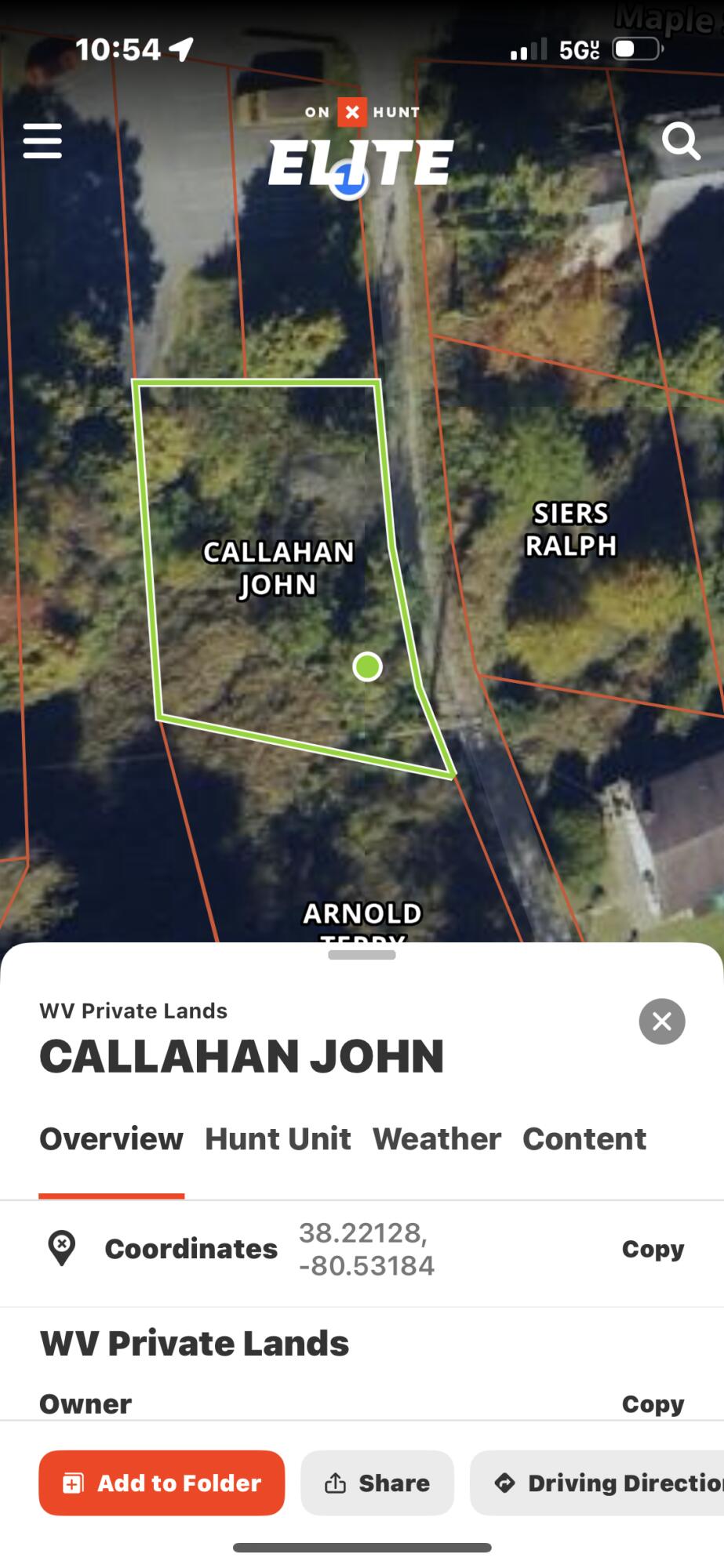
Task: Open the hamburger menu
Action: tap(42, 141)
